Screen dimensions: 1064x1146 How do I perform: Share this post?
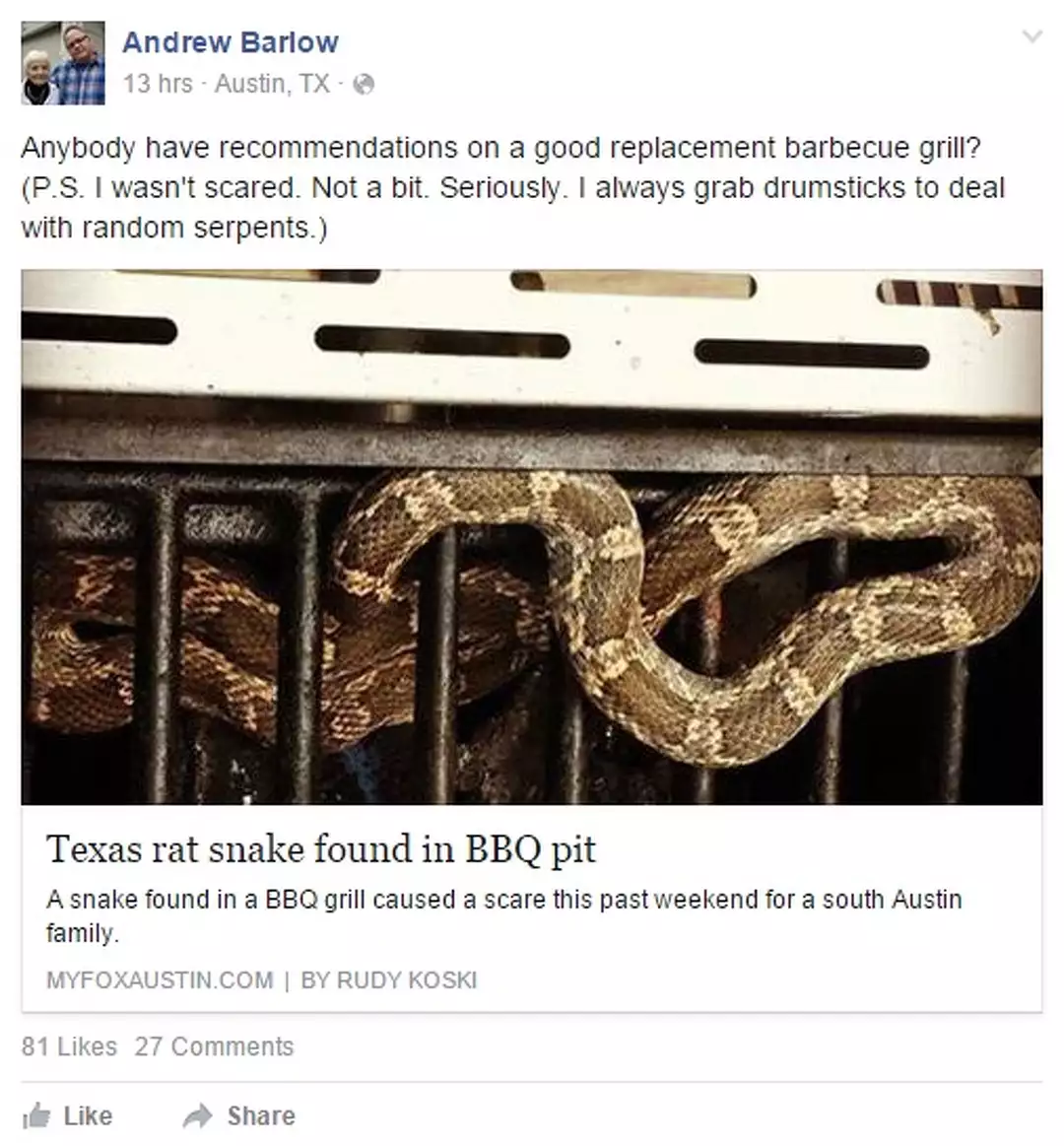(239, 1115)
